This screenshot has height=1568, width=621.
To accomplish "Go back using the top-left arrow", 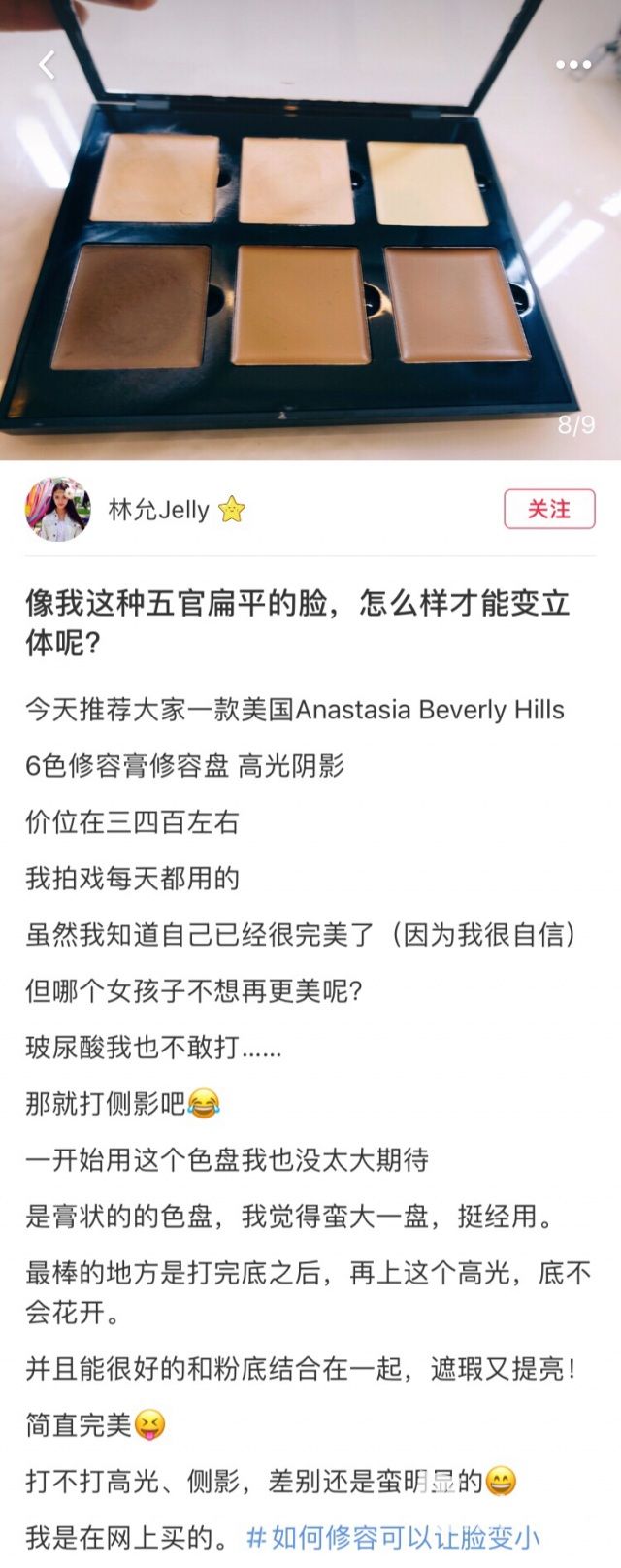I will (46, 65).
